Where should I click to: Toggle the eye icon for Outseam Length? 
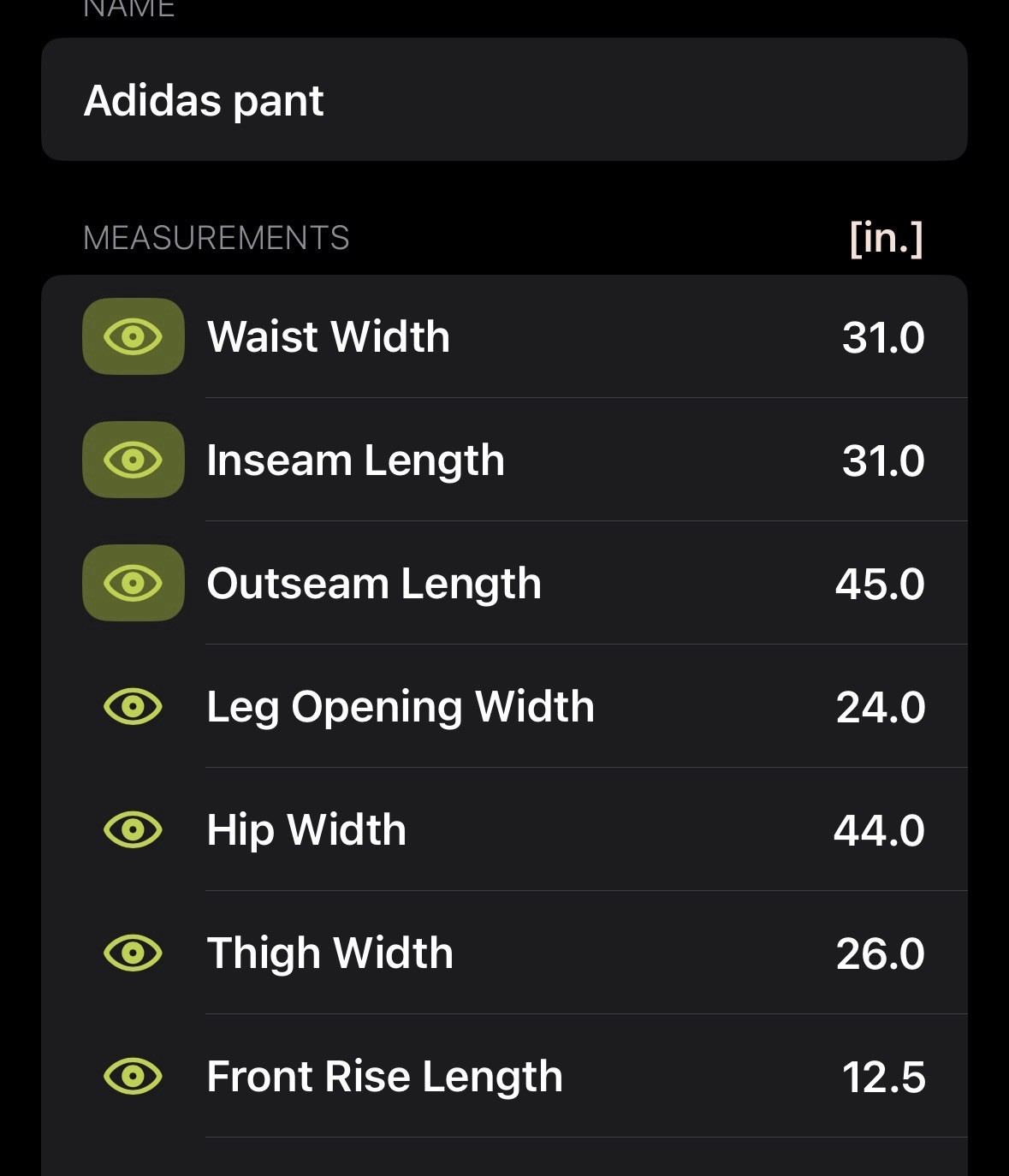point(133,583)
